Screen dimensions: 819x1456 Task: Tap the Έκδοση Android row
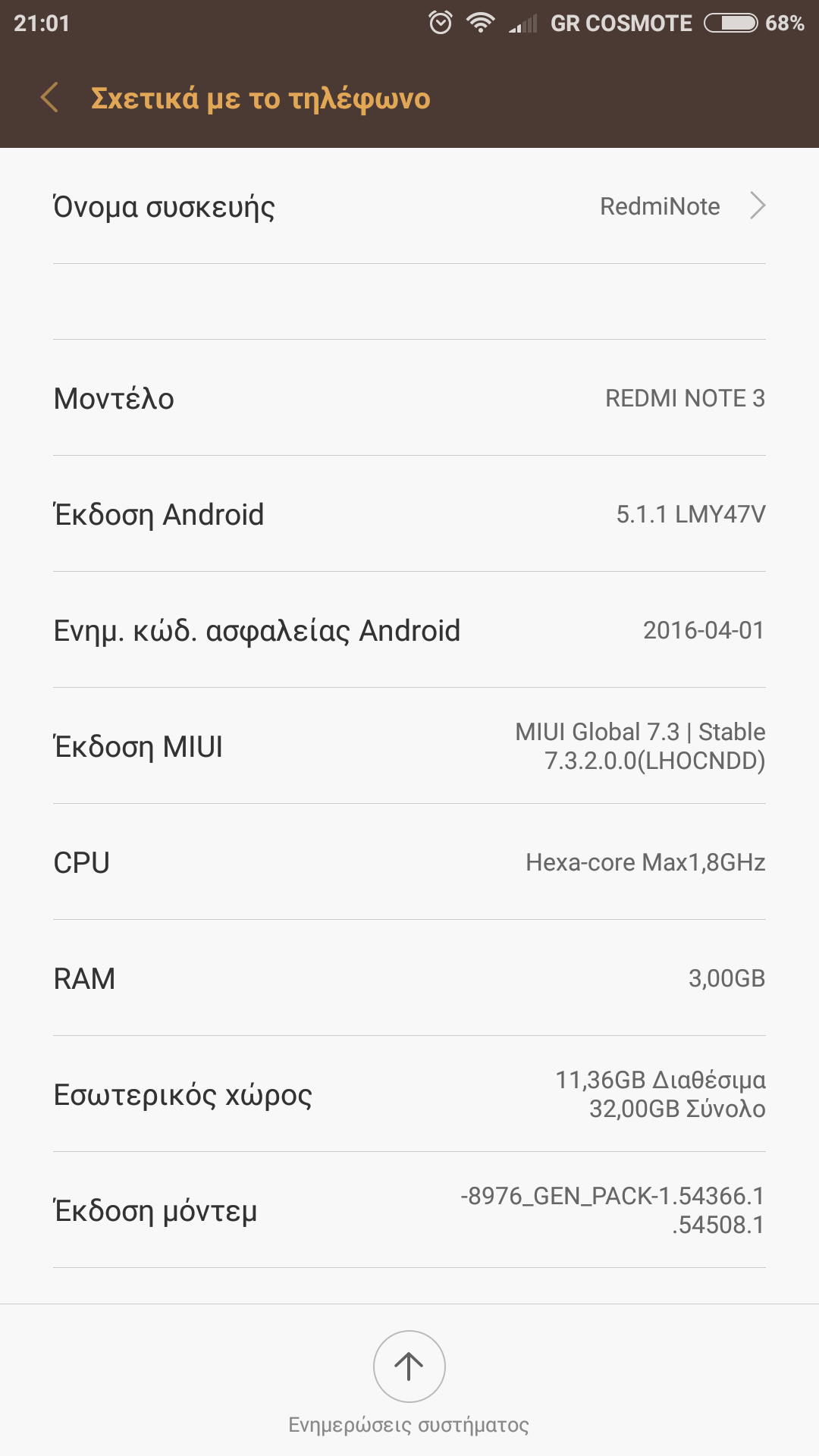click(409, 514)
